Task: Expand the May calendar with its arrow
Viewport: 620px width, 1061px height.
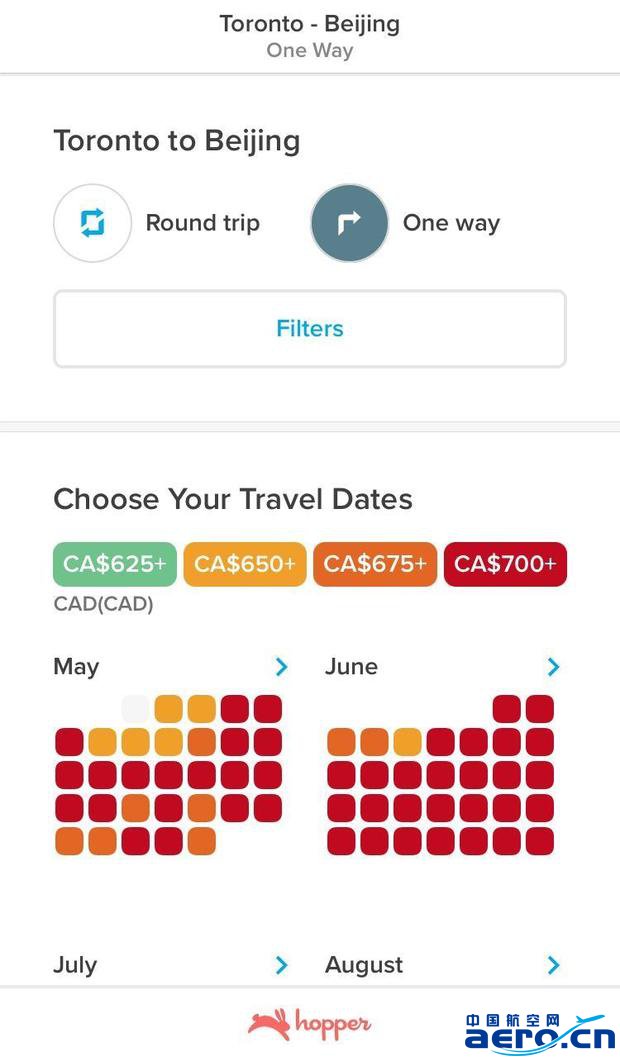Action: pos(282,667)
